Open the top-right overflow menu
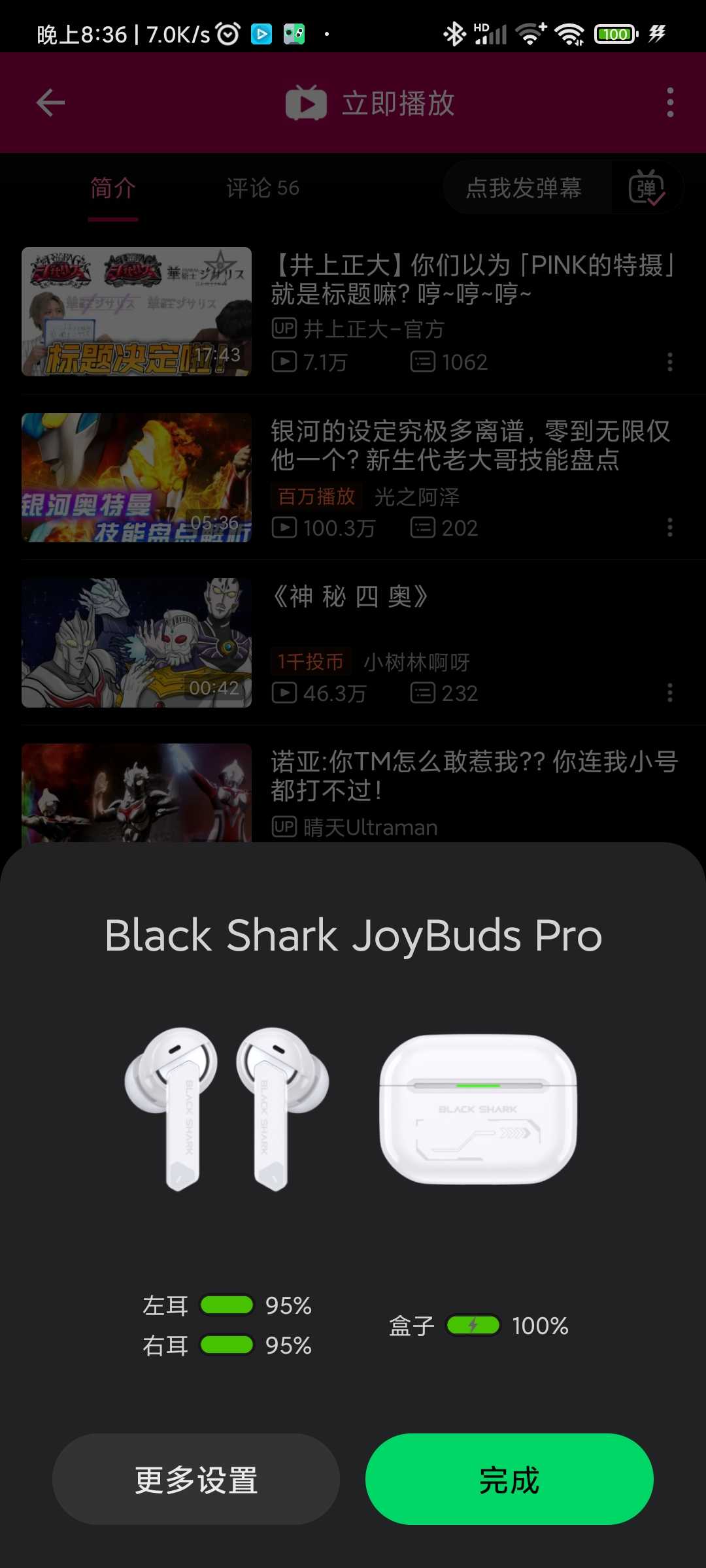This screenshot has width=706, height=1568. [x=670, y=103]
